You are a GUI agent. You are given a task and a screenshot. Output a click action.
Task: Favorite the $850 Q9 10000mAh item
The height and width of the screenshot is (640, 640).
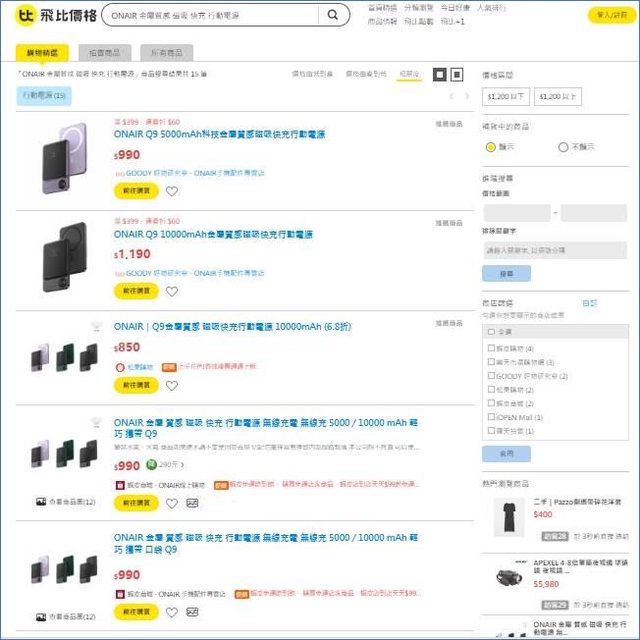(x=172, y=385)
